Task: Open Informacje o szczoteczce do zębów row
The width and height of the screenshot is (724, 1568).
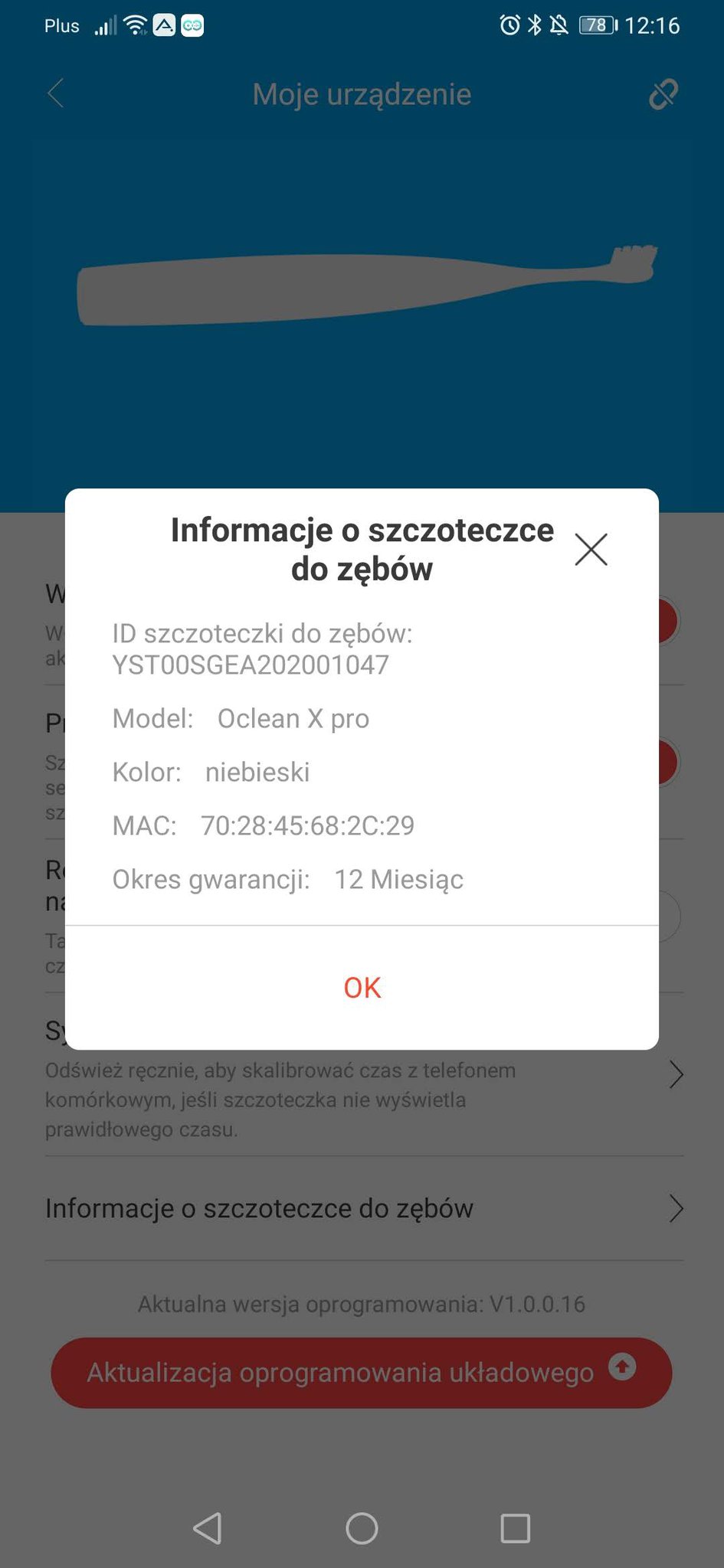Action: [364, 1208]
